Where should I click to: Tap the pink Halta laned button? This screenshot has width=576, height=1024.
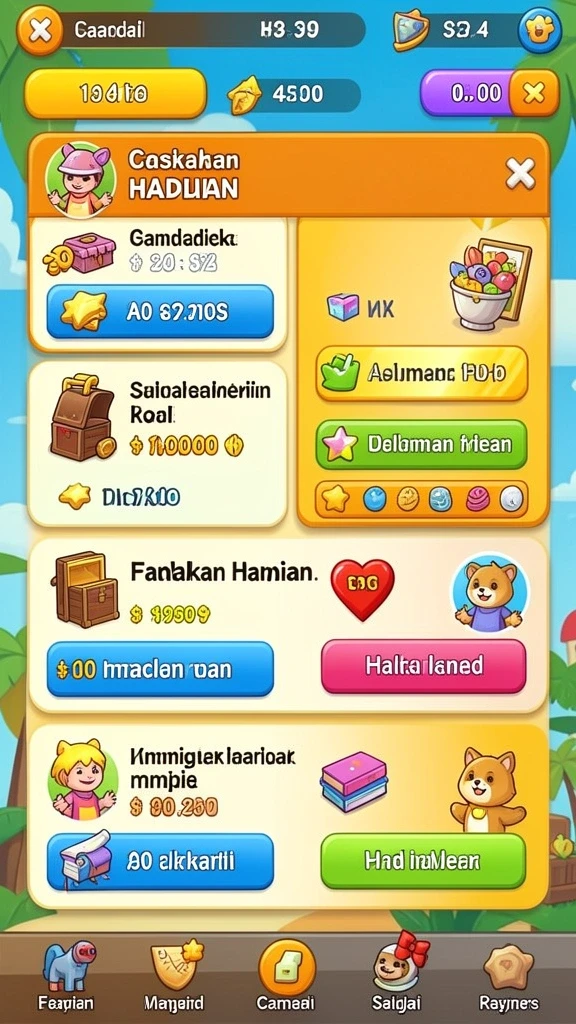pyautogui.click(x=423, y=666)
